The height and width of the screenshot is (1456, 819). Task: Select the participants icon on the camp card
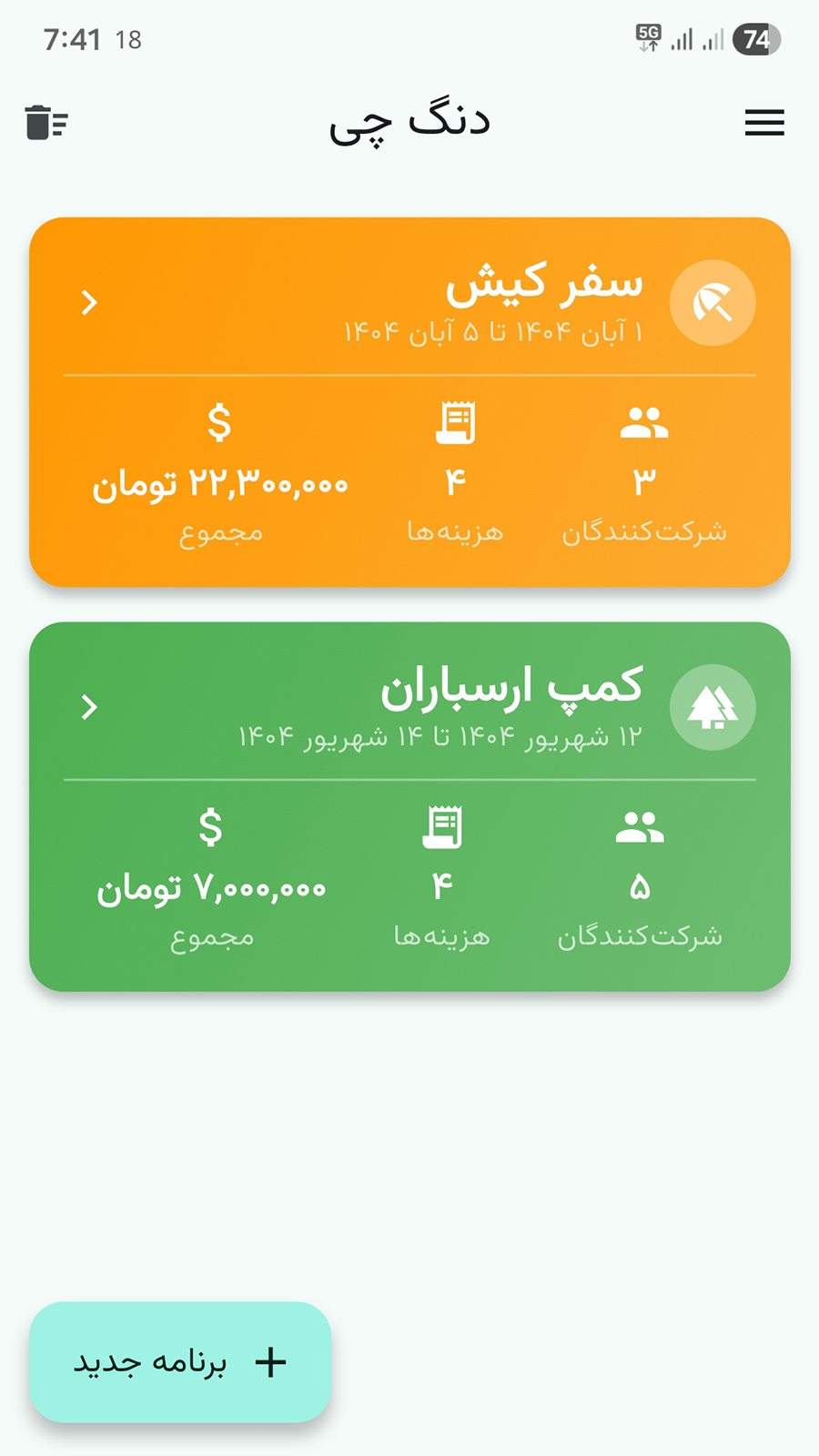641,828
